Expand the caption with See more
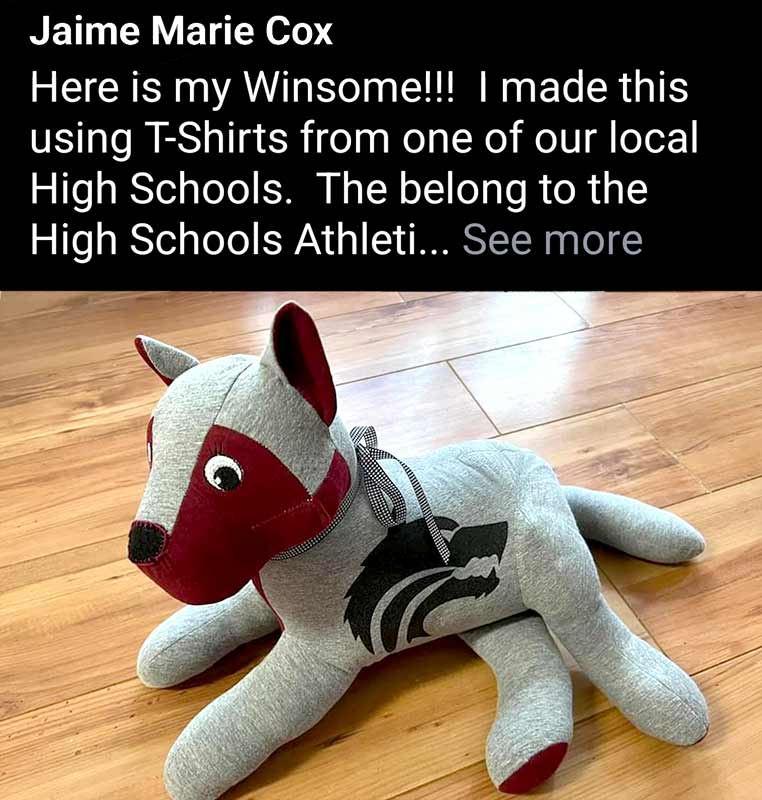This screenshot has width=762, height=800. tap(552, 241)
